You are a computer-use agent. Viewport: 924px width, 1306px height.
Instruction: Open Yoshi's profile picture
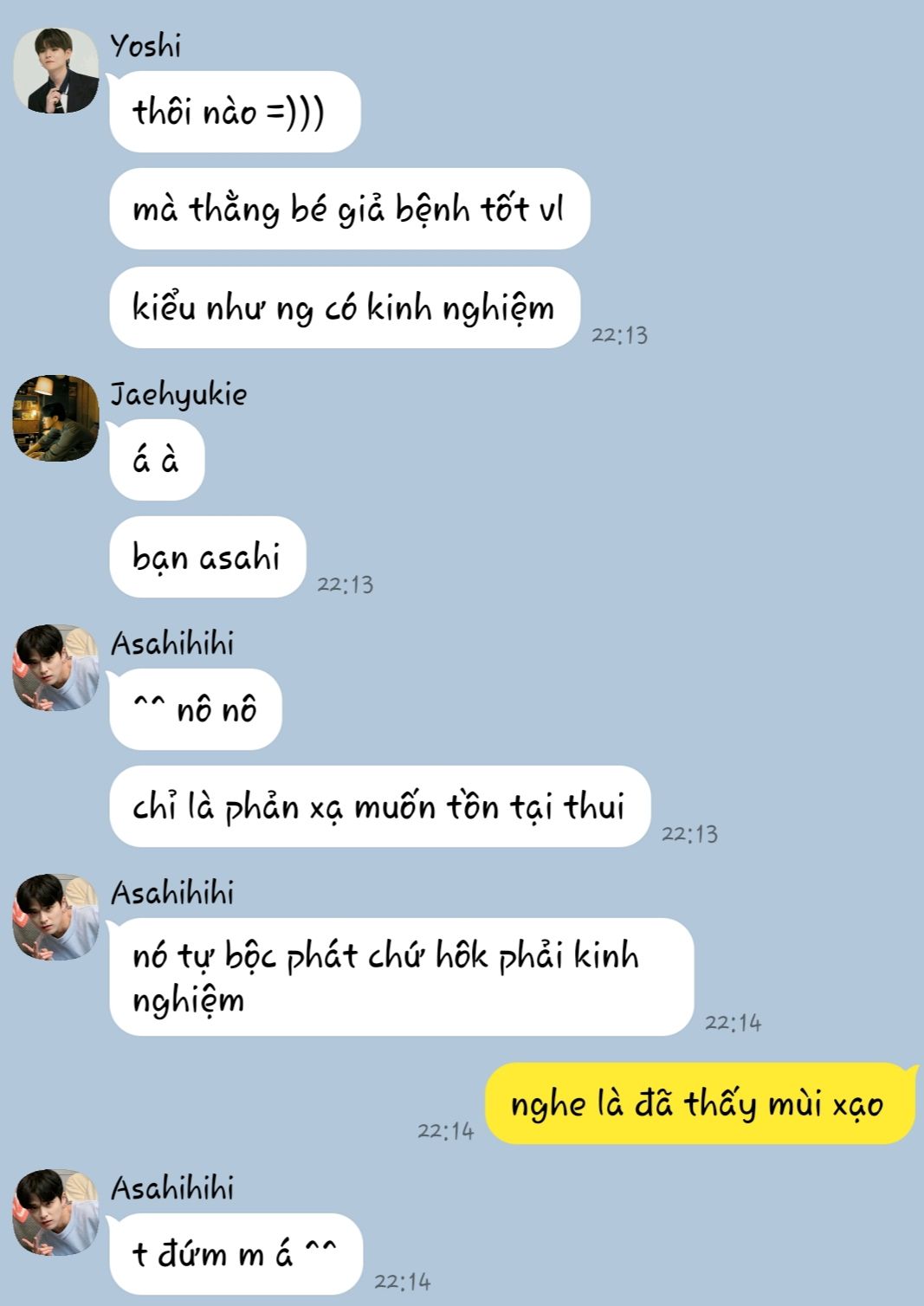coord(55,71)
